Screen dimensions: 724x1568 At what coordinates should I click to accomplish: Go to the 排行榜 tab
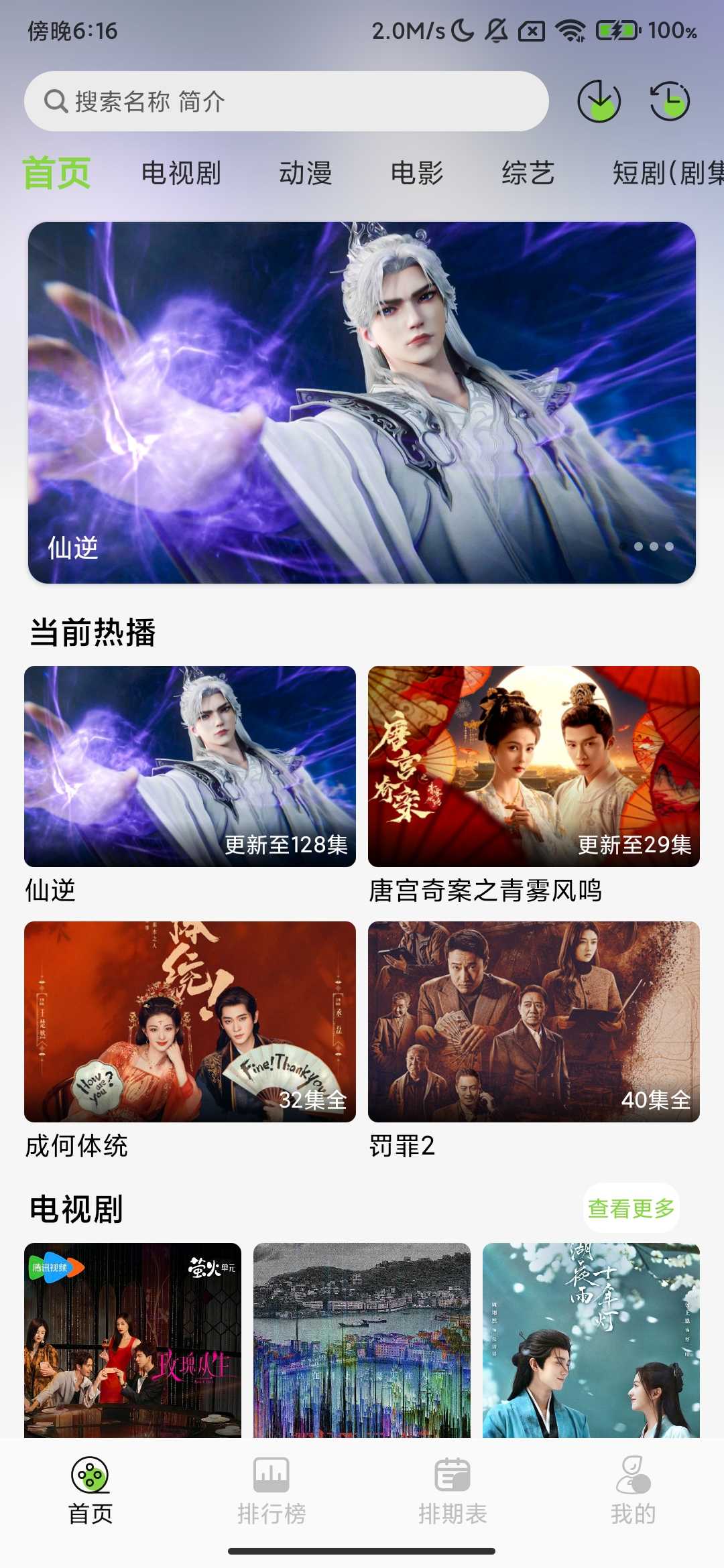[271, 1488]
